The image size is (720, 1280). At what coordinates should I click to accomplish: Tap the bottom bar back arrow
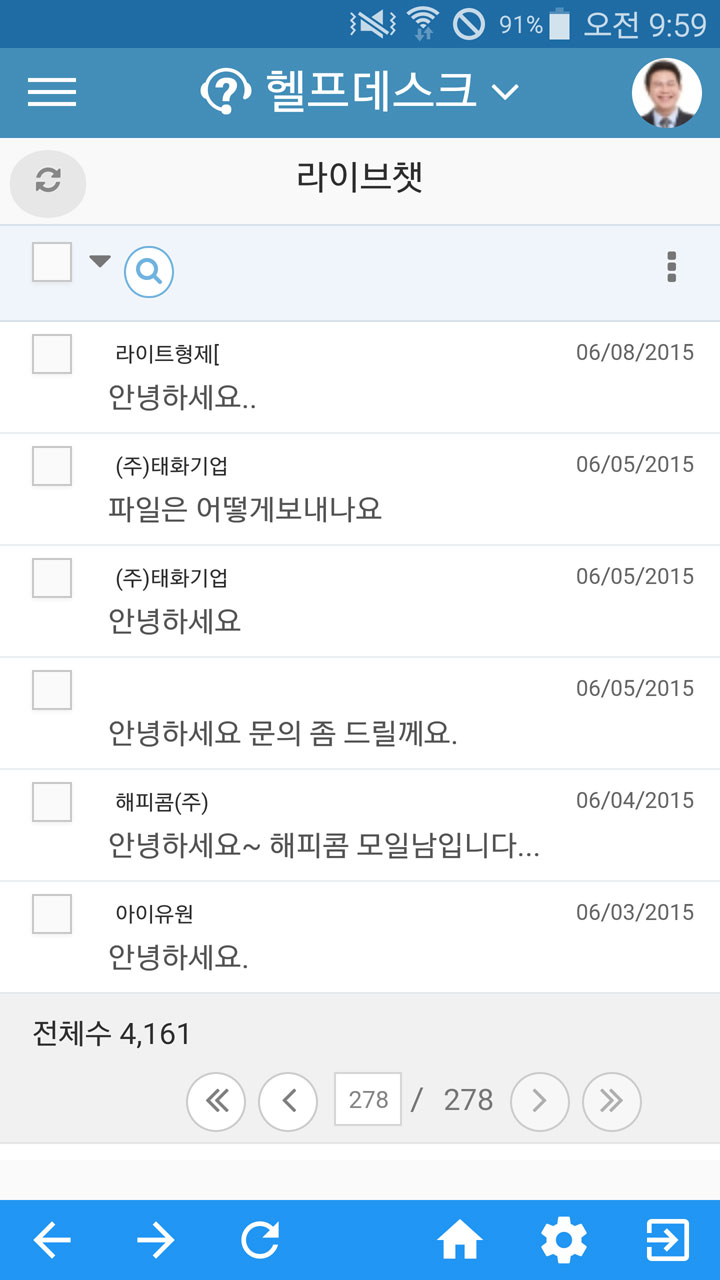point(52,1241)
